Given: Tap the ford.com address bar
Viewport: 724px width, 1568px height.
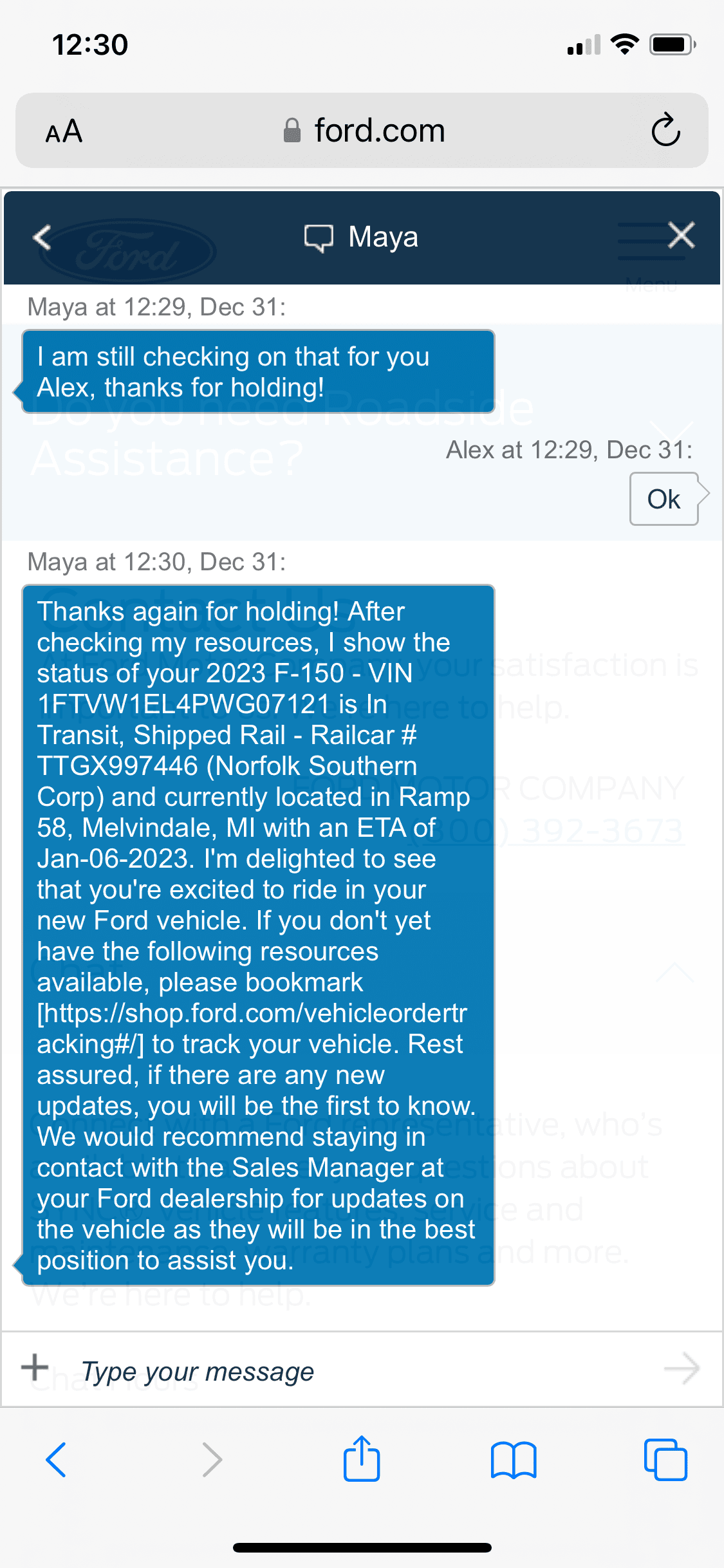Looking at the screenshot, I should click(x=364, y=131).
